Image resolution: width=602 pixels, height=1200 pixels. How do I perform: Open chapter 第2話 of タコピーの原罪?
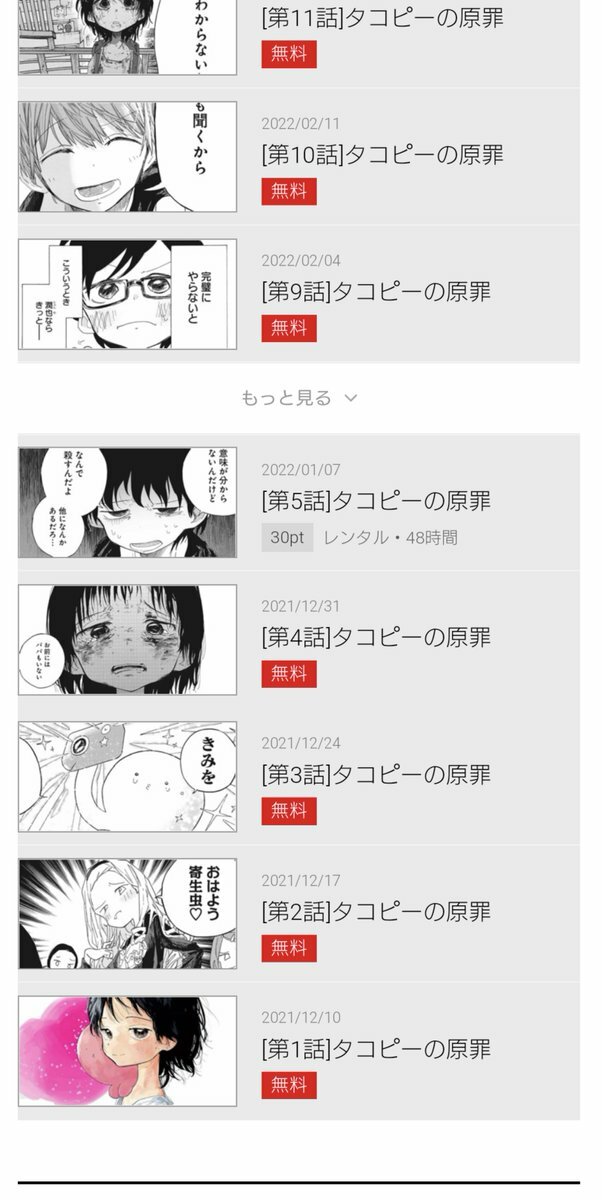(x=376, y=912)
